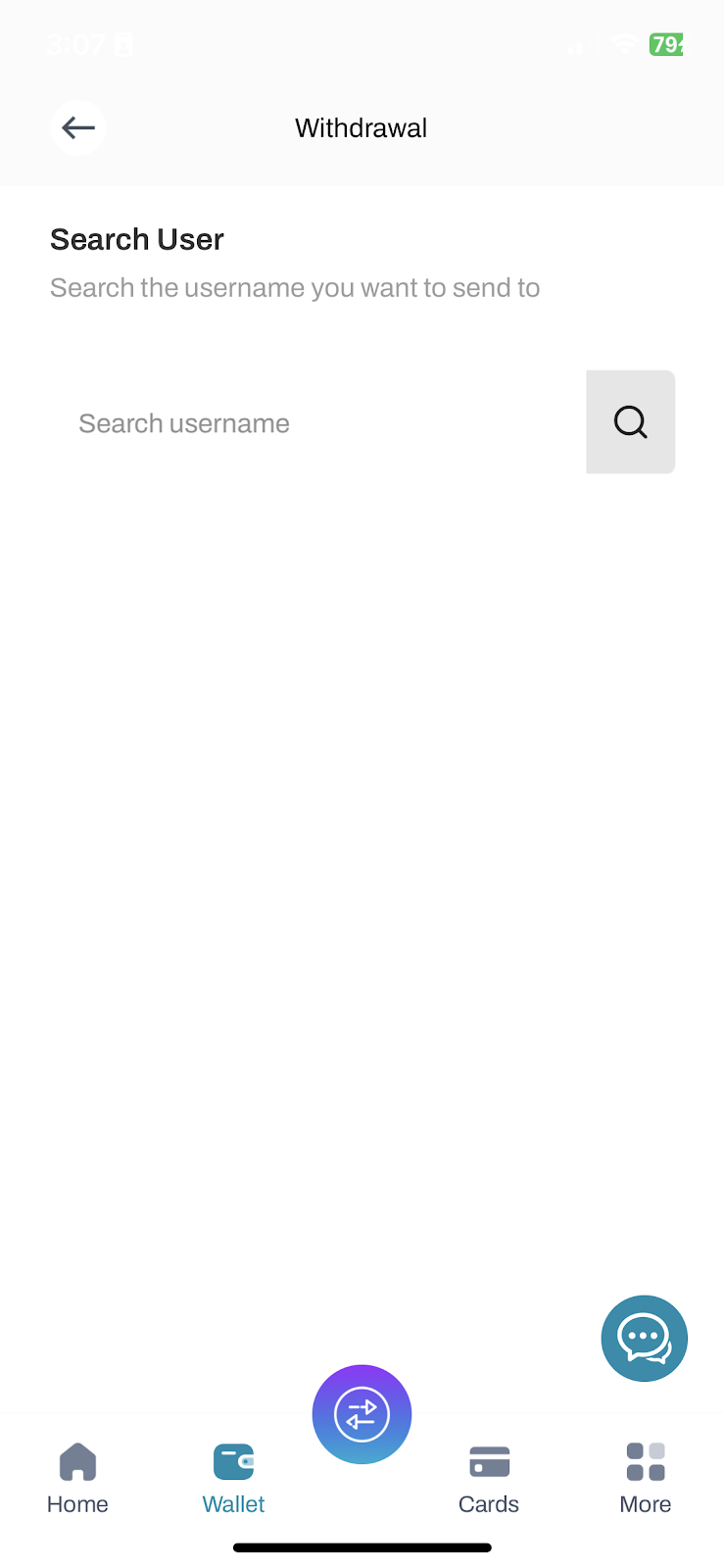Go back using the arrow
This screenshot has width=724, height=1568.
click(x=78, y=127)
